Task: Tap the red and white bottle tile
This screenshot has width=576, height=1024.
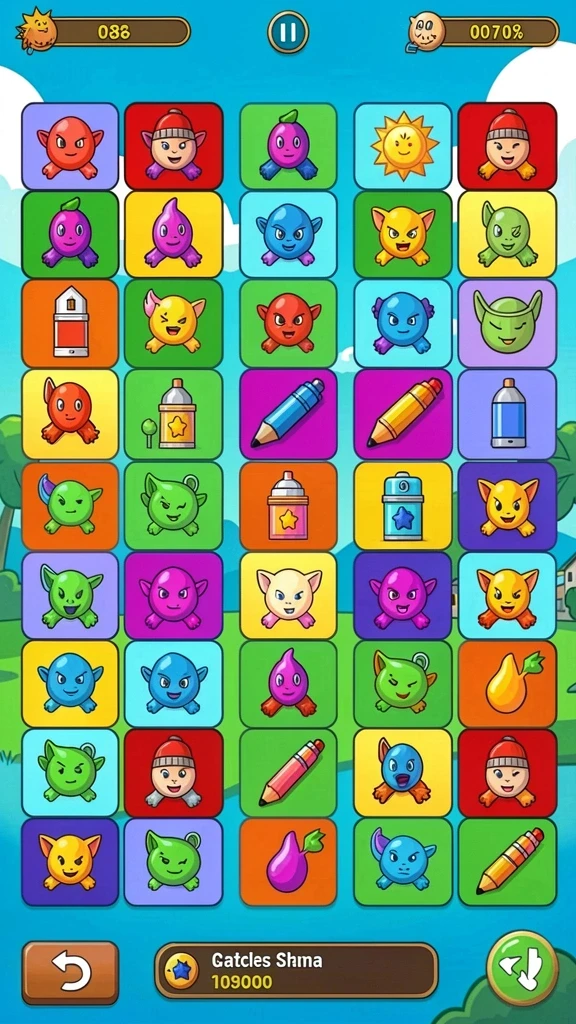Action: click(71, 324)
